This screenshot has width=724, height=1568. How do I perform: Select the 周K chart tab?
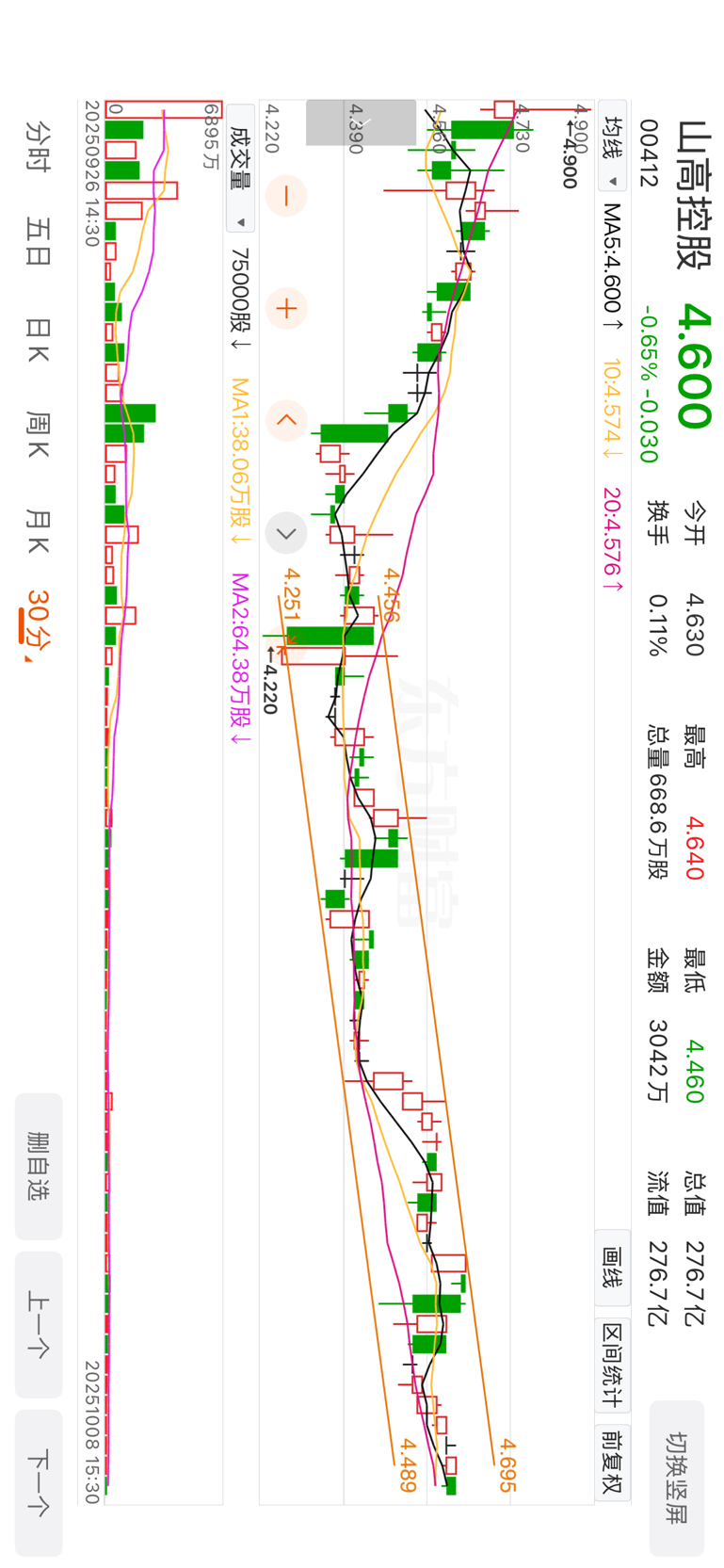(38, 435)
